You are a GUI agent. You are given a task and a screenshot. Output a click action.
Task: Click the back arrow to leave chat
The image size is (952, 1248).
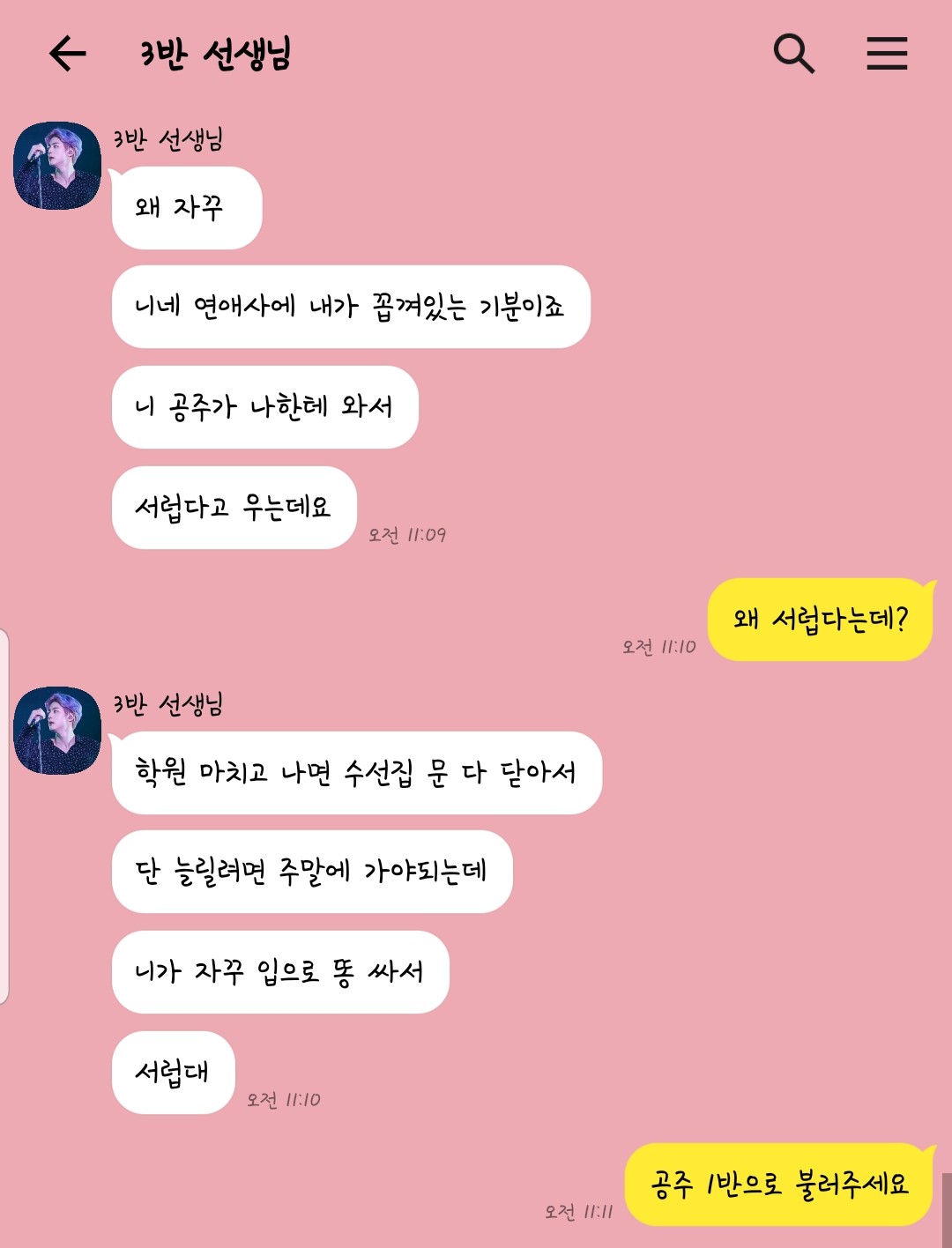(x=66, y=55)
